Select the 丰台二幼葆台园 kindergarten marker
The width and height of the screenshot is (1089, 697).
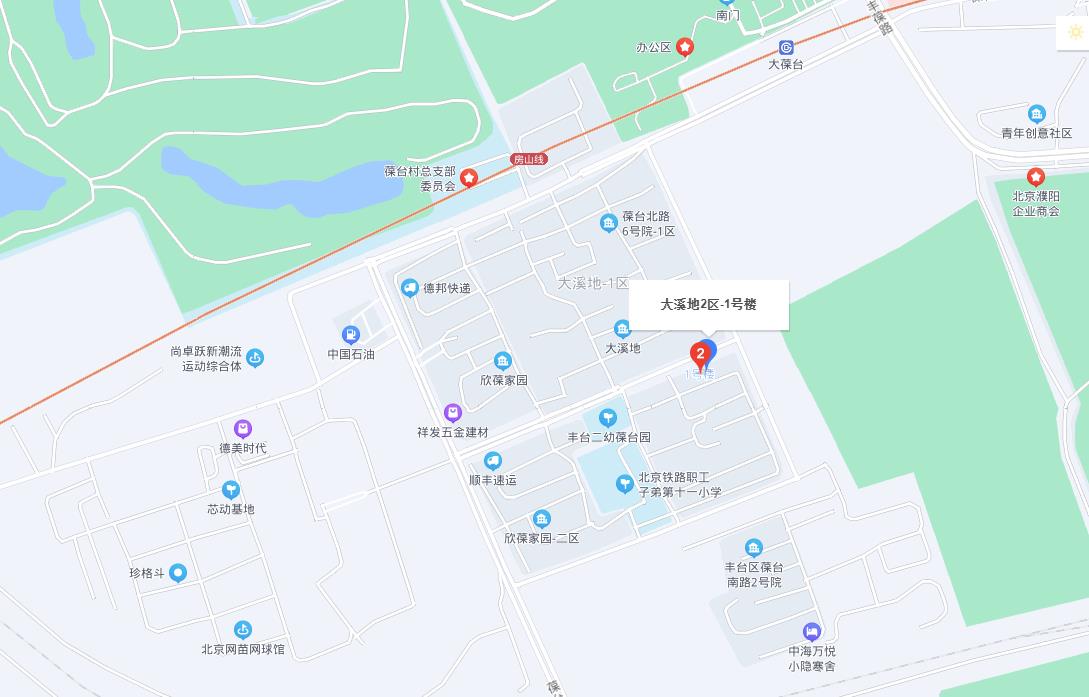pyautogui.click(x=608, y=418)
